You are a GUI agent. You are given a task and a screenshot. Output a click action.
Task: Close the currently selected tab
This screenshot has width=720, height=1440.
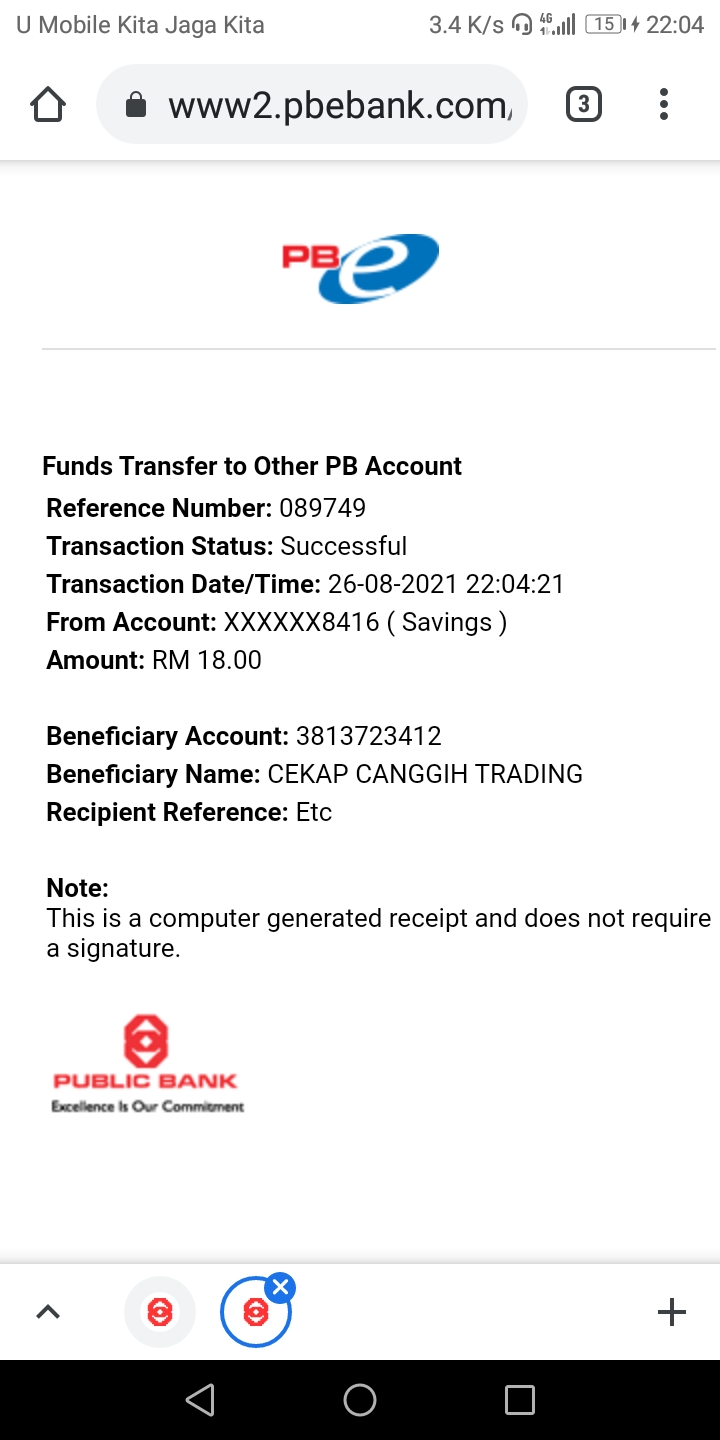281,1287
